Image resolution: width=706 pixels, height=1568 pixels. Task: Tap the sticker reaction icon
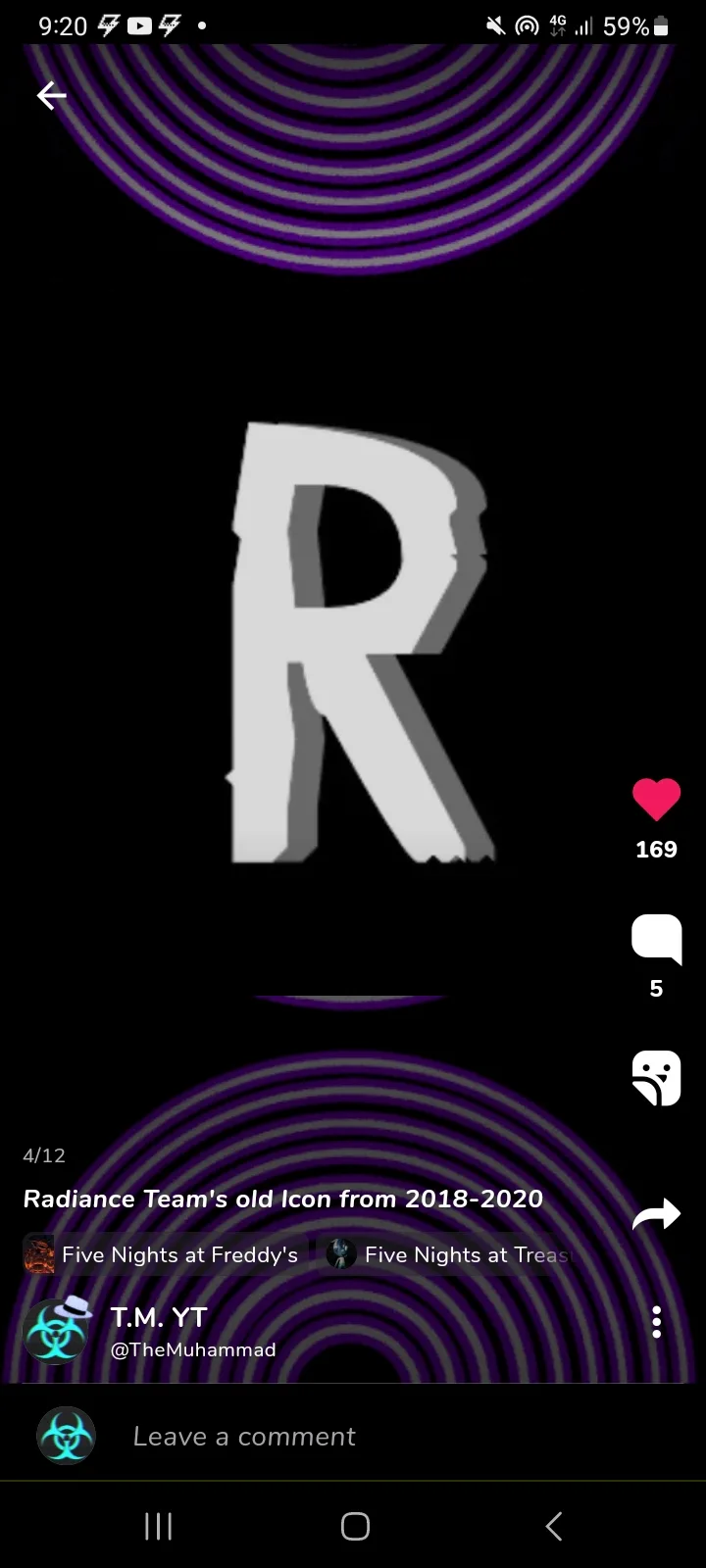tap(656, 1078)
